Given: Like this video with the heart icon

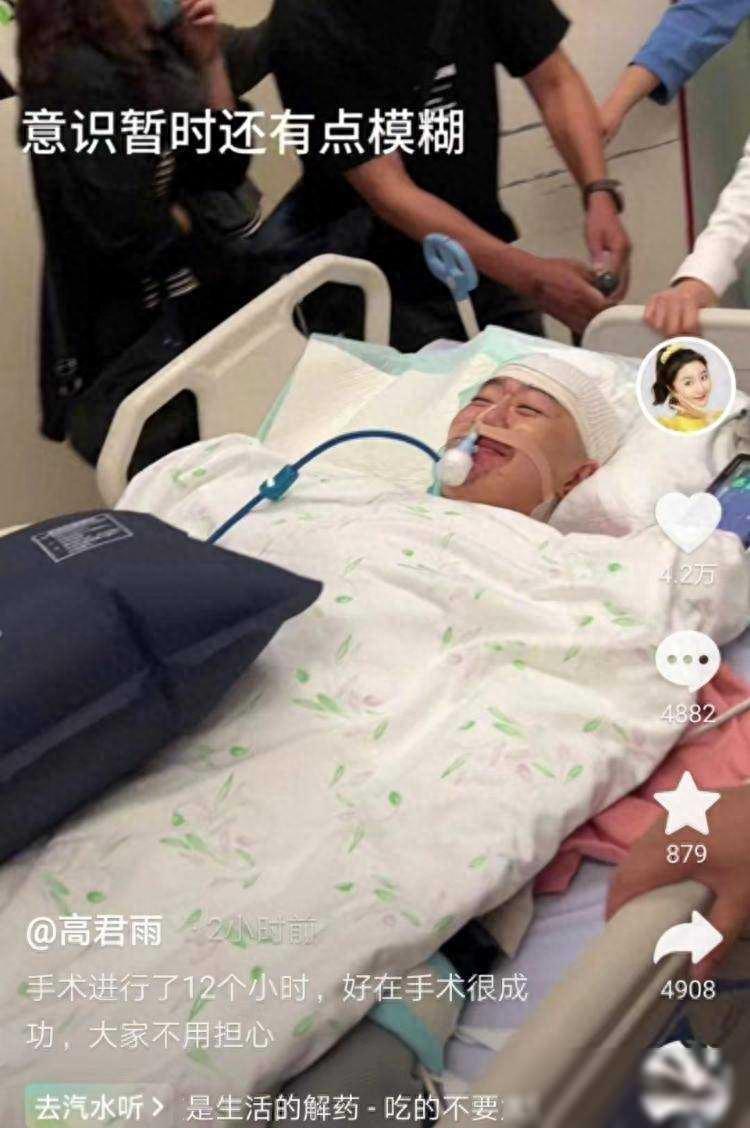Looking at the screenshot, I should 688,521.
